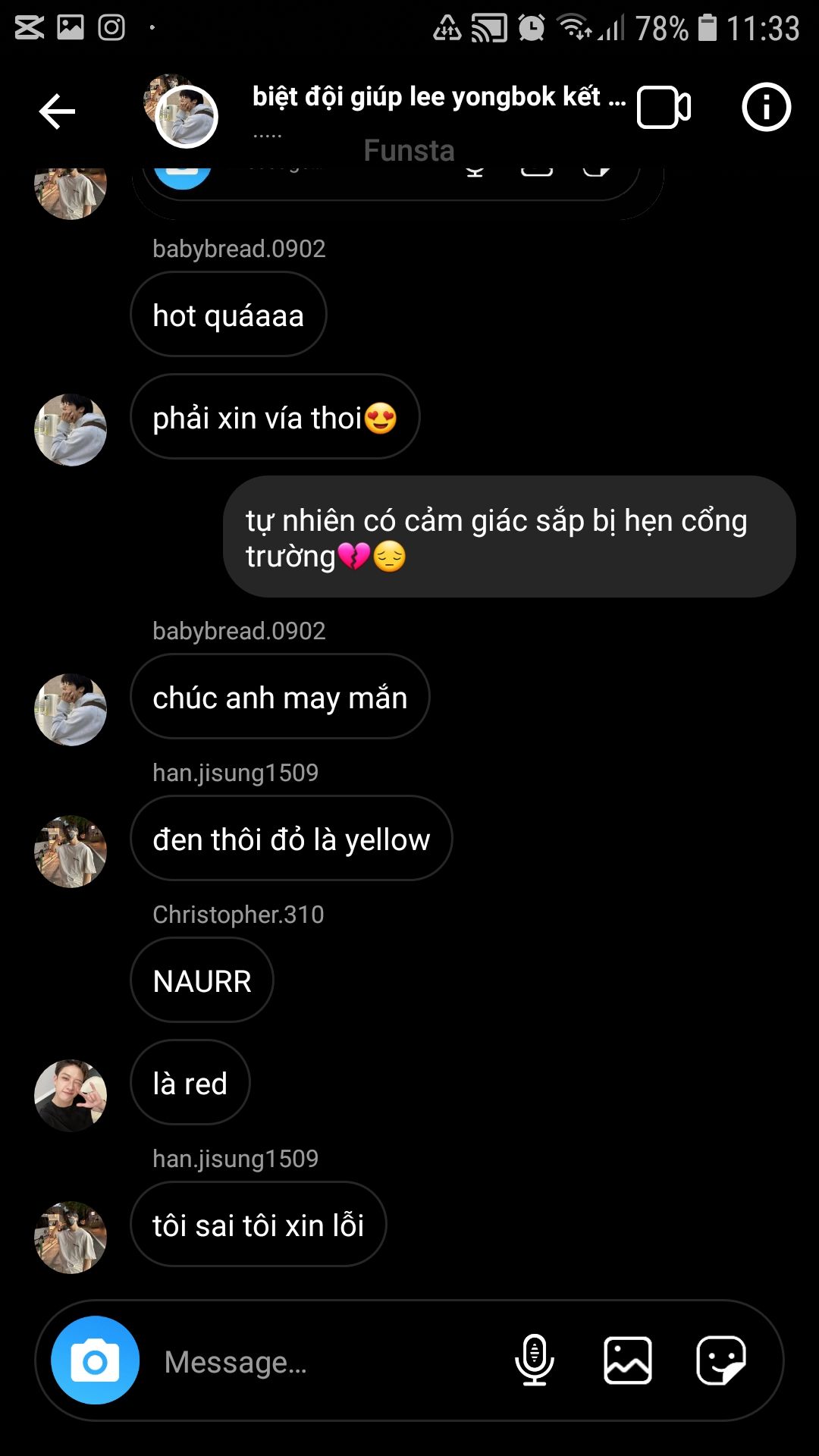Open the photo gallery picker
The width and height of the screenshot is (819, 1456).
point(627,1360)
